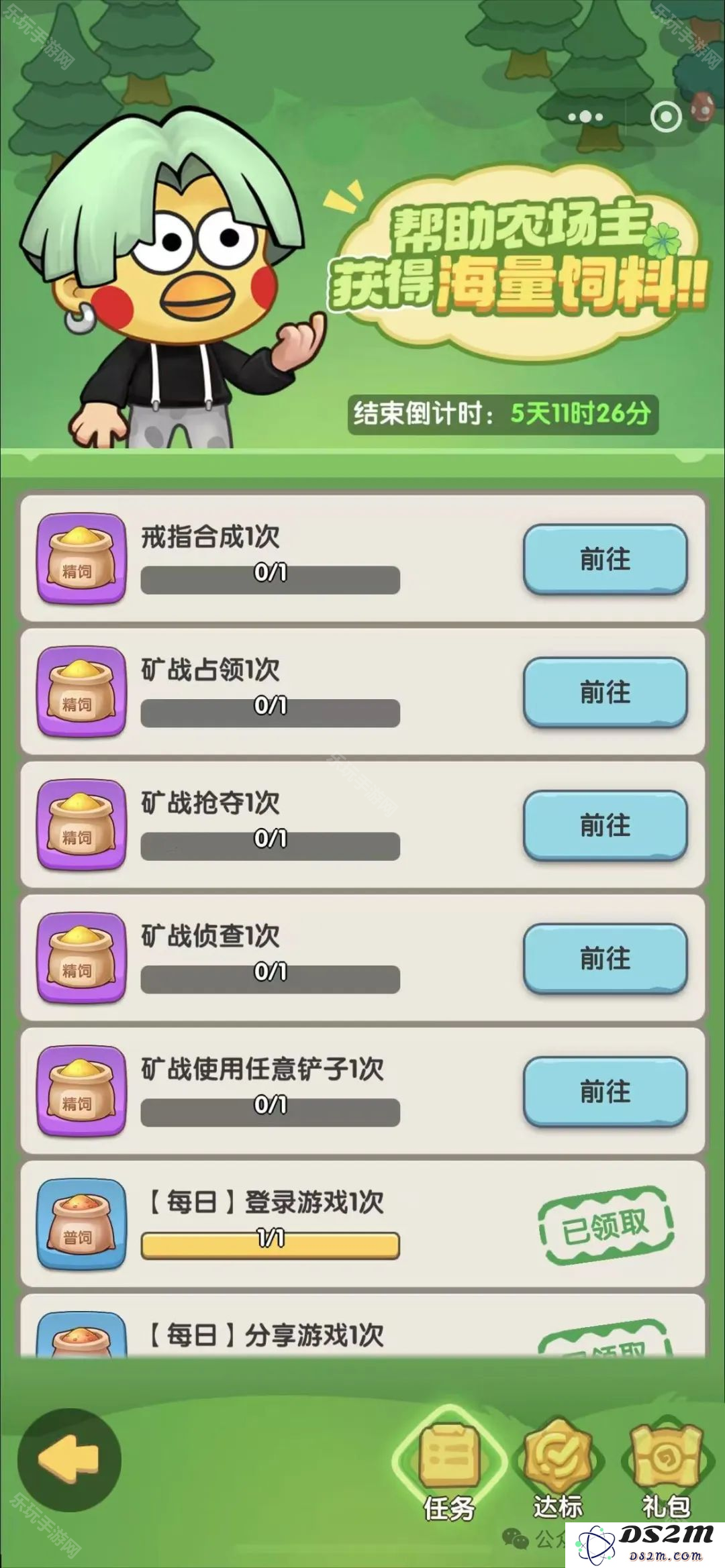Screen dimensions: 725x1568
Task: Tap 前往 for 戒指合成1次 task
Action: [x=605, y=559]
